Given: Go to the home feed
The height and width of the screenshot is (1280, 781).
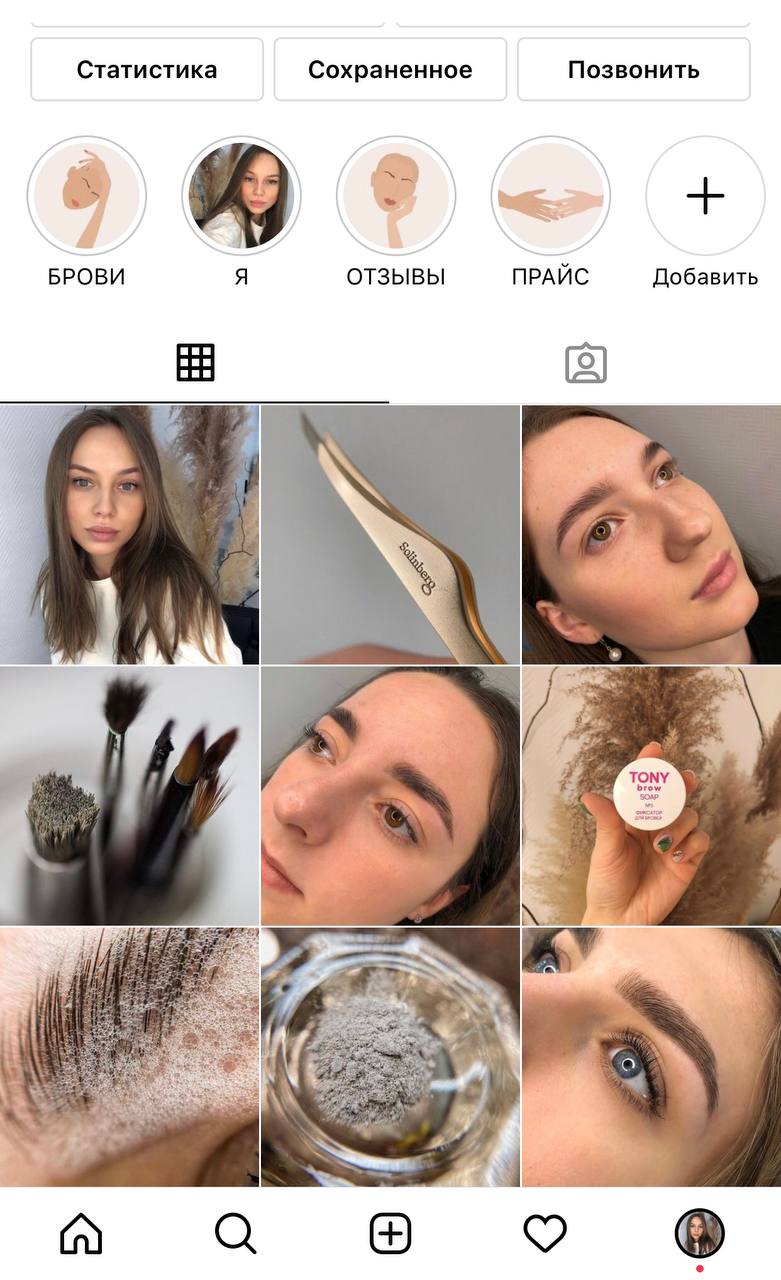Looking at the screenshot, I should 81,1234.
